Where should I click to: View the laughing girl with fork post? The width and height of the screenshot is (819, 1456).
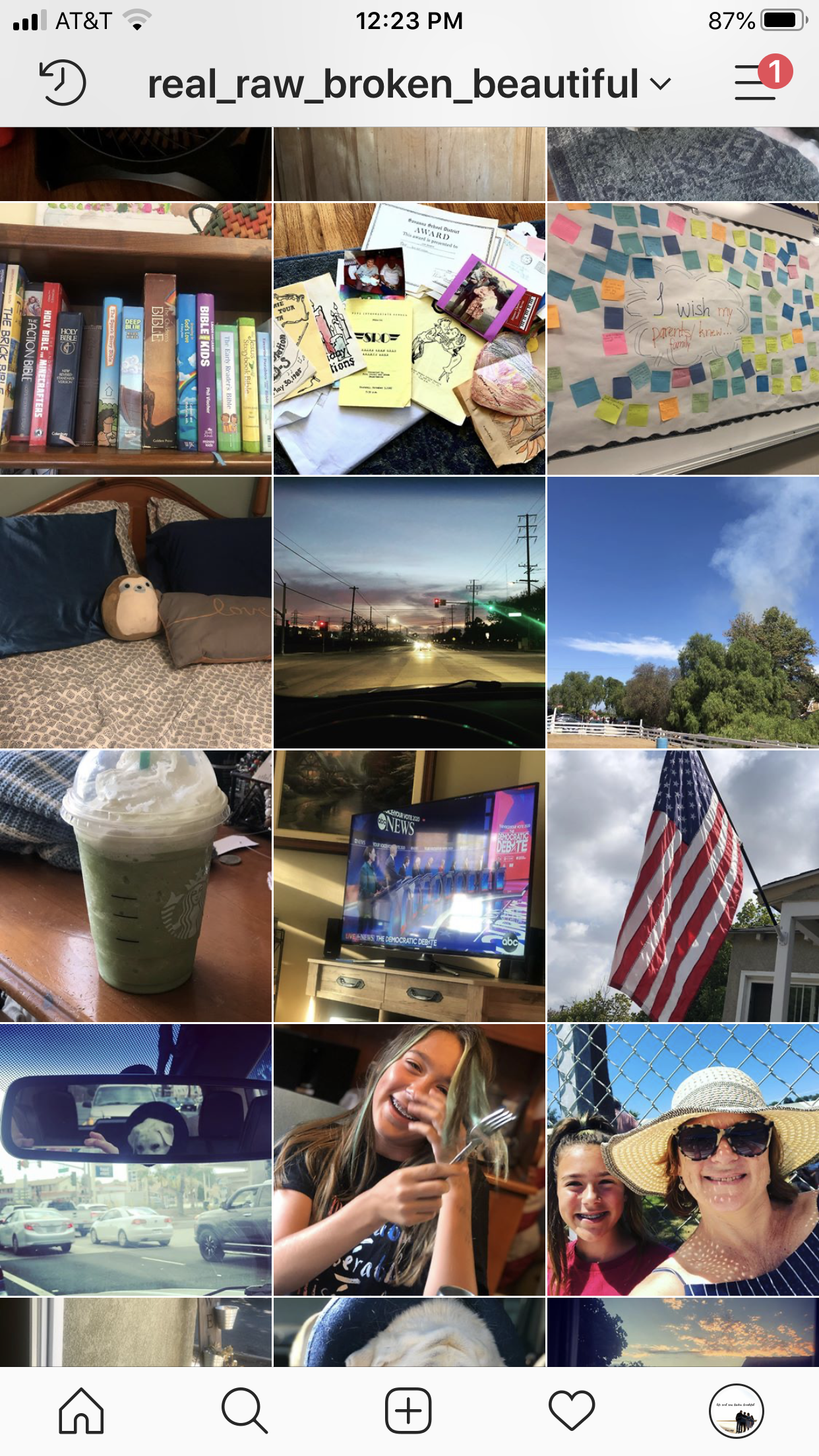409,1160
